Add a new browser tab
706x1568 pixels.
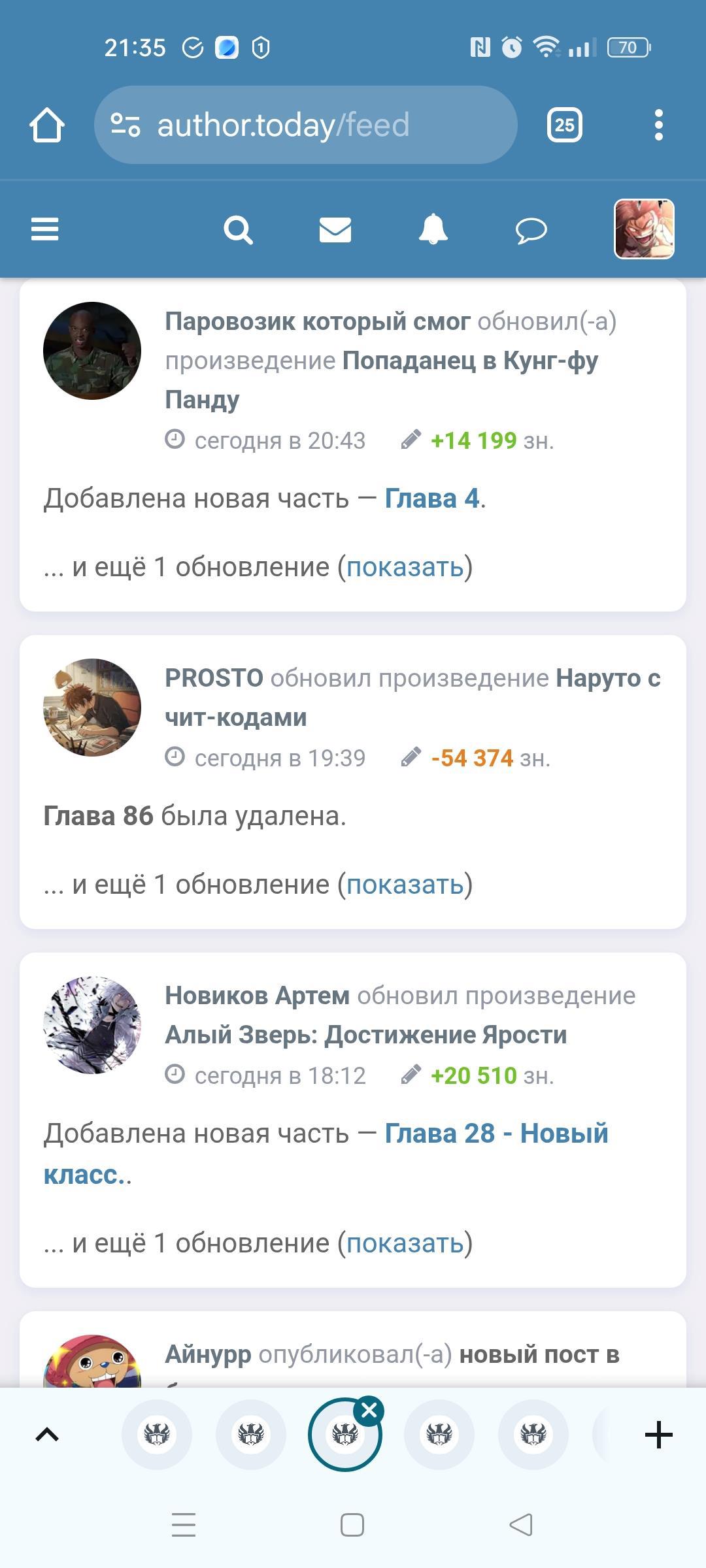point(658,1435)
